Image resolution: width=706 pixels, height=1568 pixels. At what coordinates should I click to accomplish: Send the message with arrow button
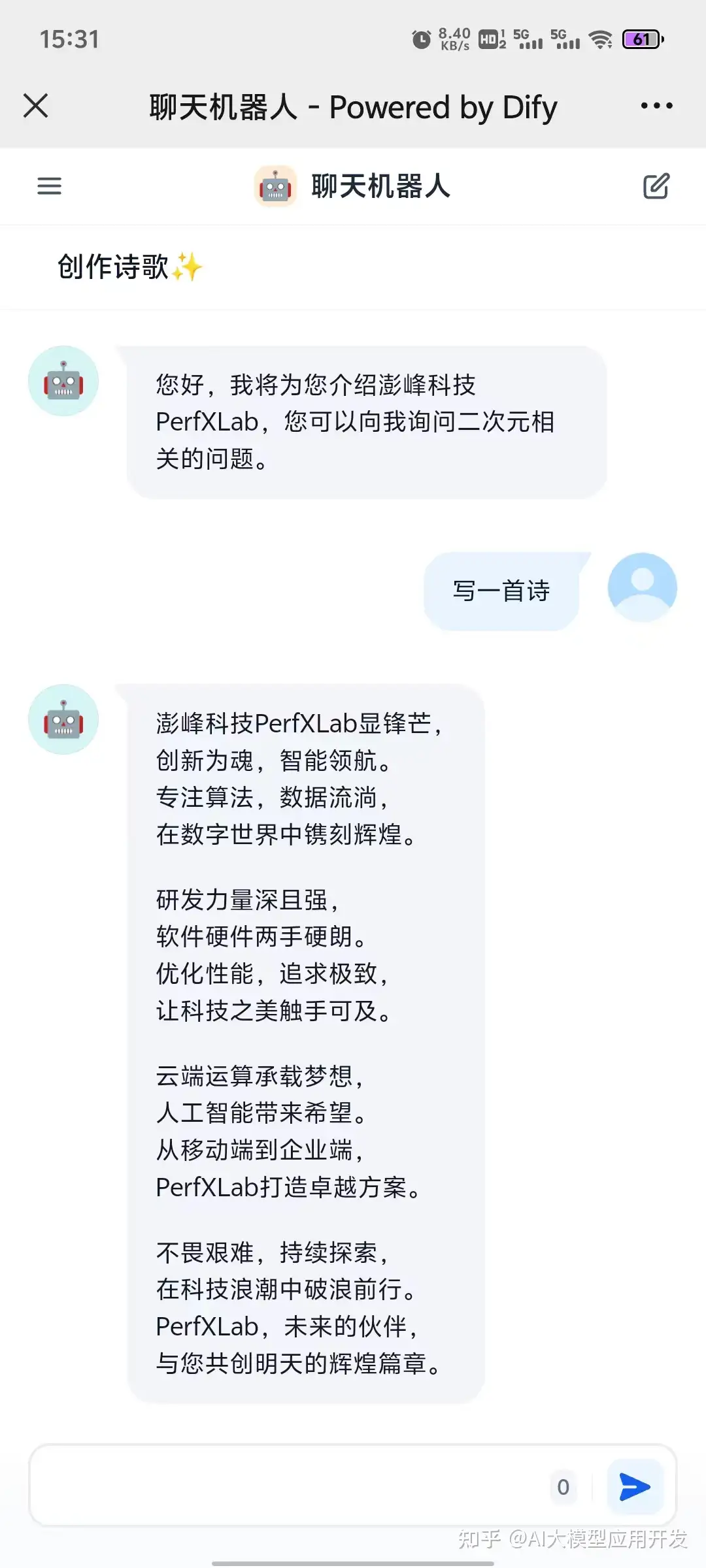[x=634, y=1487]
